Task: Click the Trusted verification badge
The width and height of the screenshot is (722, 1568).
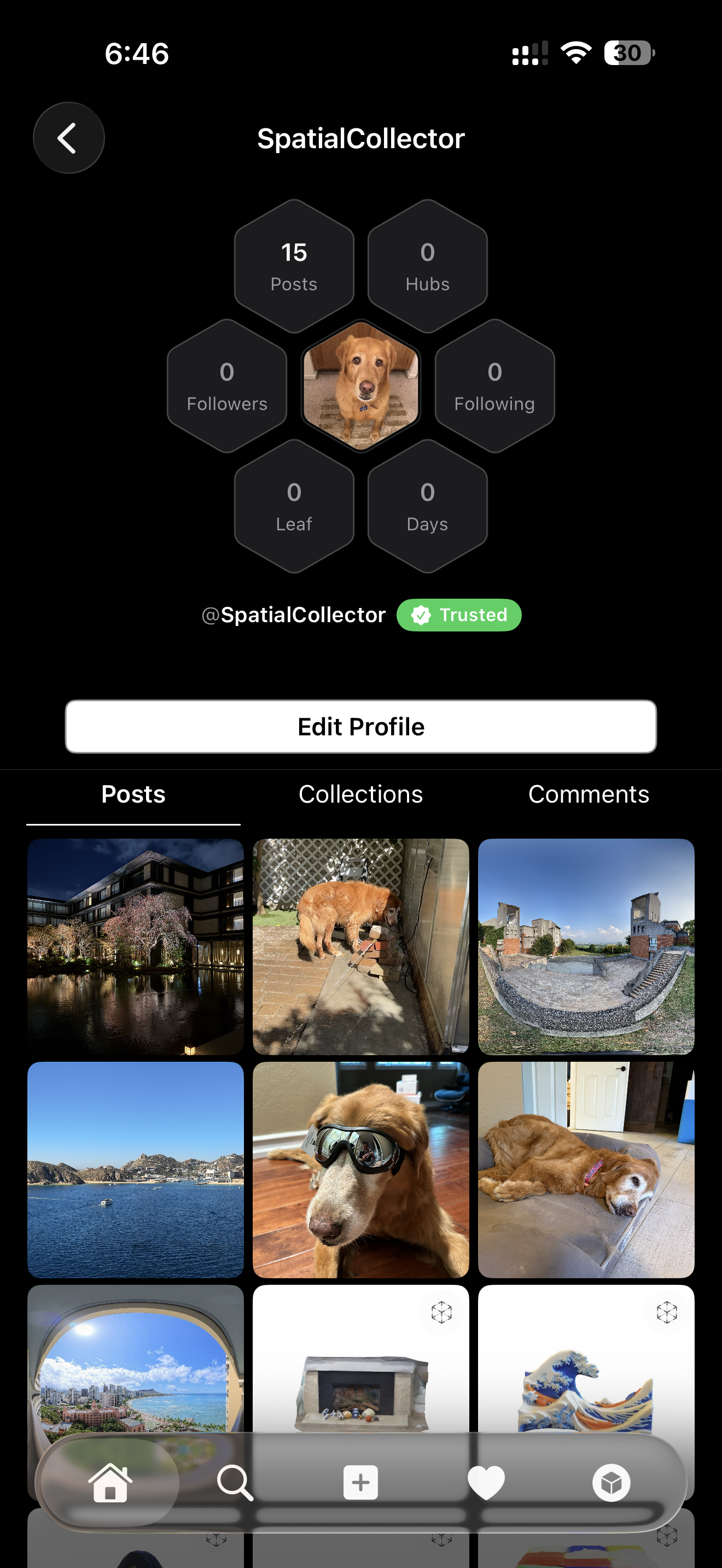Action: [459, 615]
